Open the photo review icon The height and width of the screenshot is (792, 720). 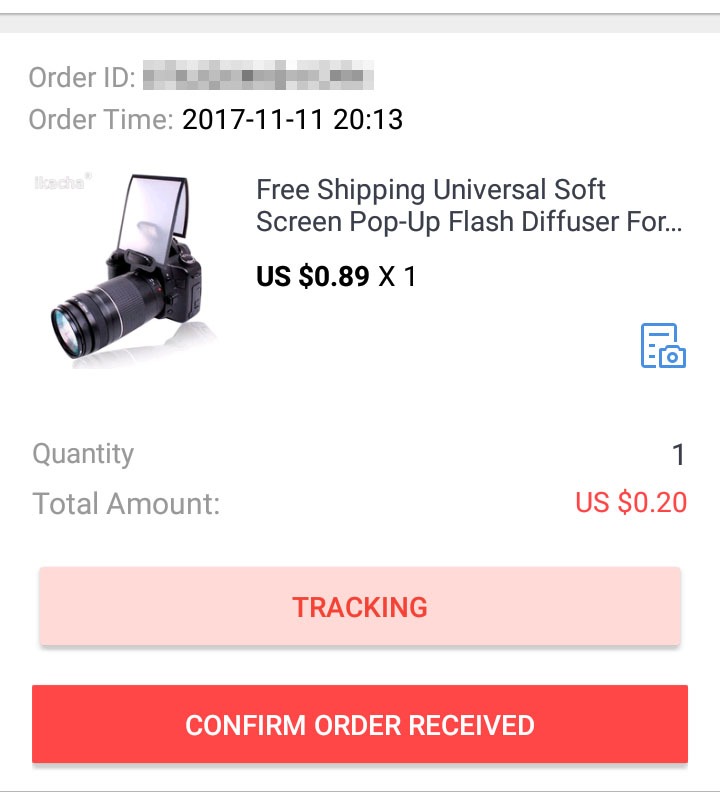coord(663,346)
